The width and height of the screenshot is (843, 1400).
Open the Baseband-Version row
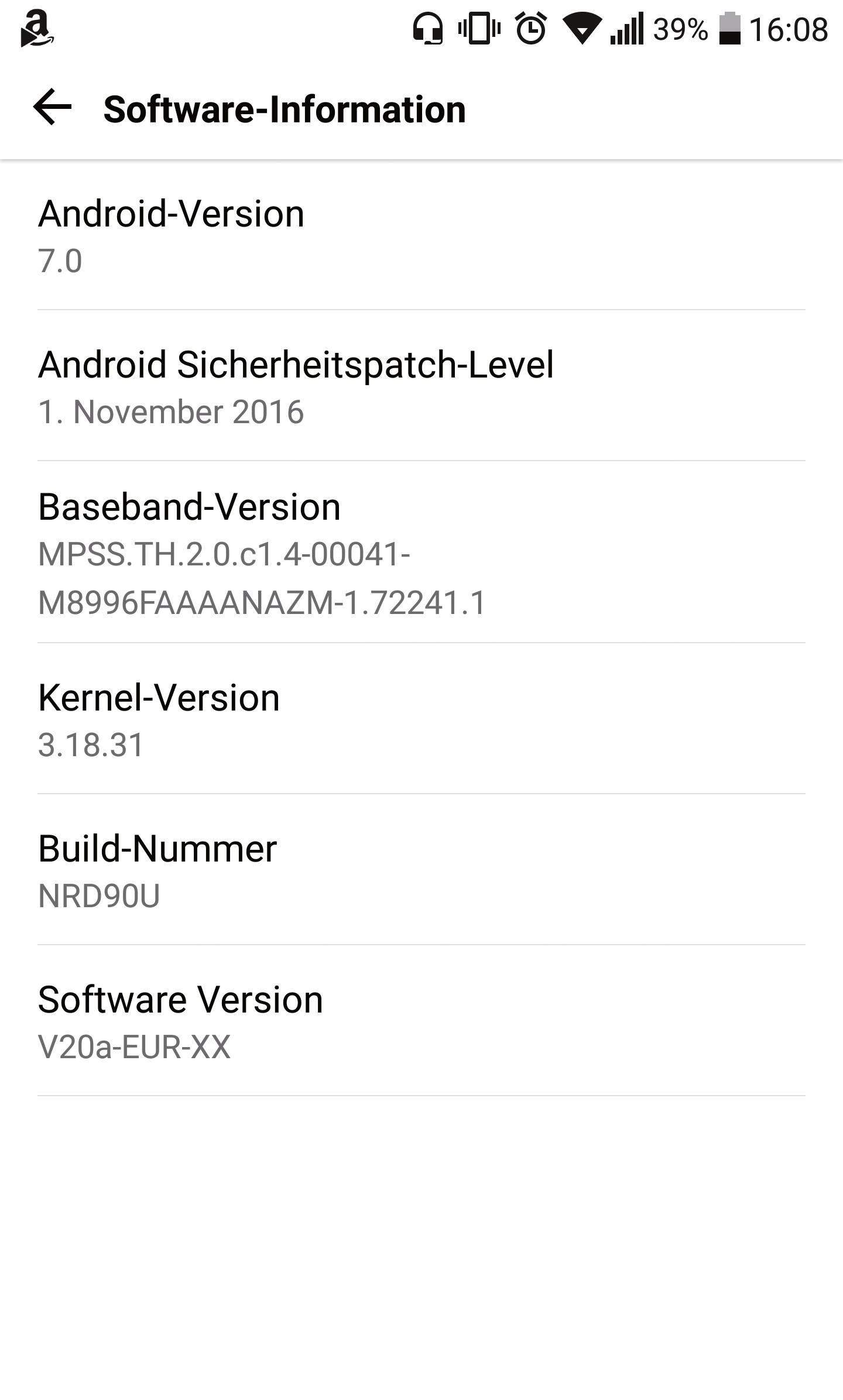(x=421, y=553)
